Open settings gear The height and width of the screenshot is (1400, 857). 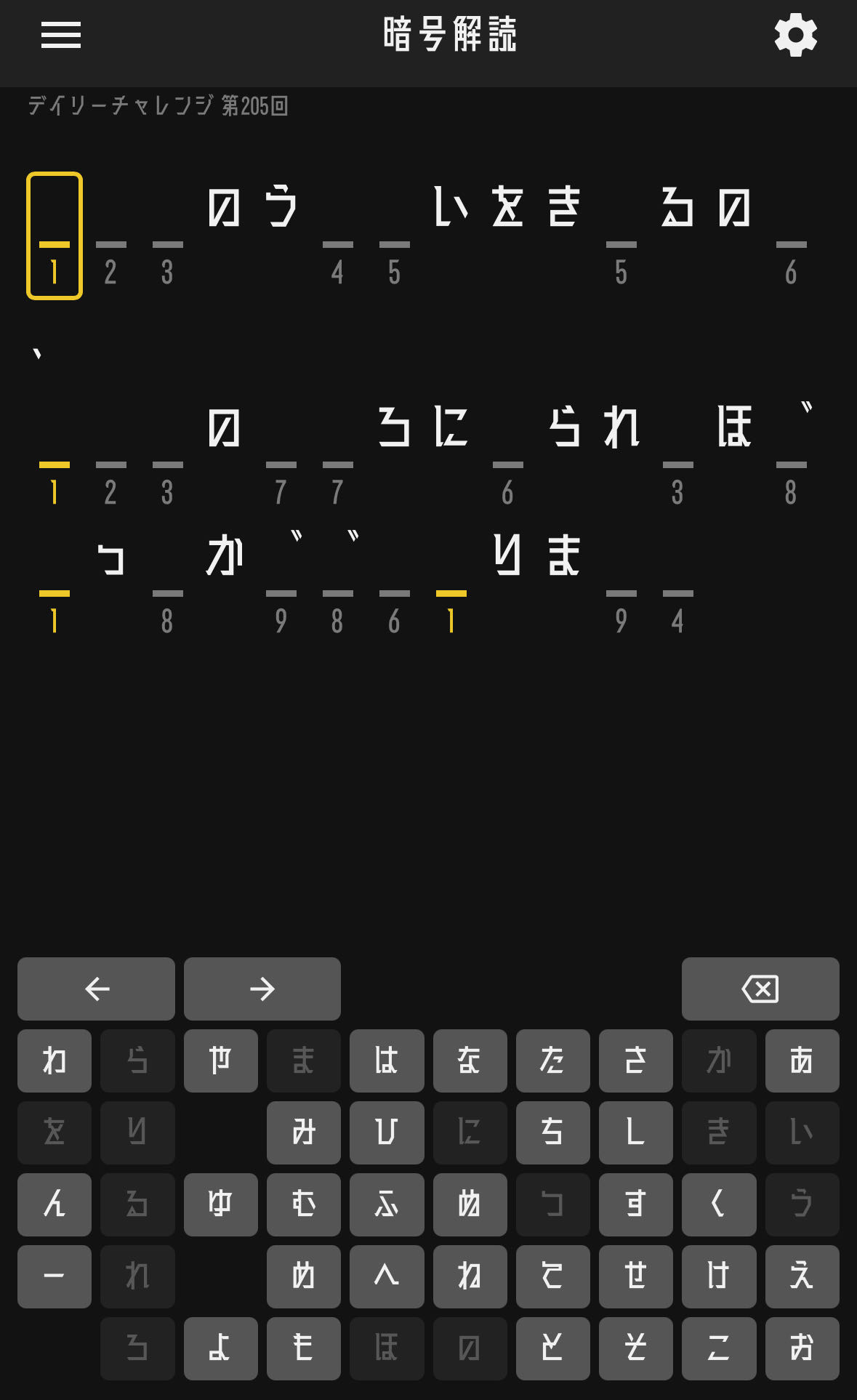(795, 35)
